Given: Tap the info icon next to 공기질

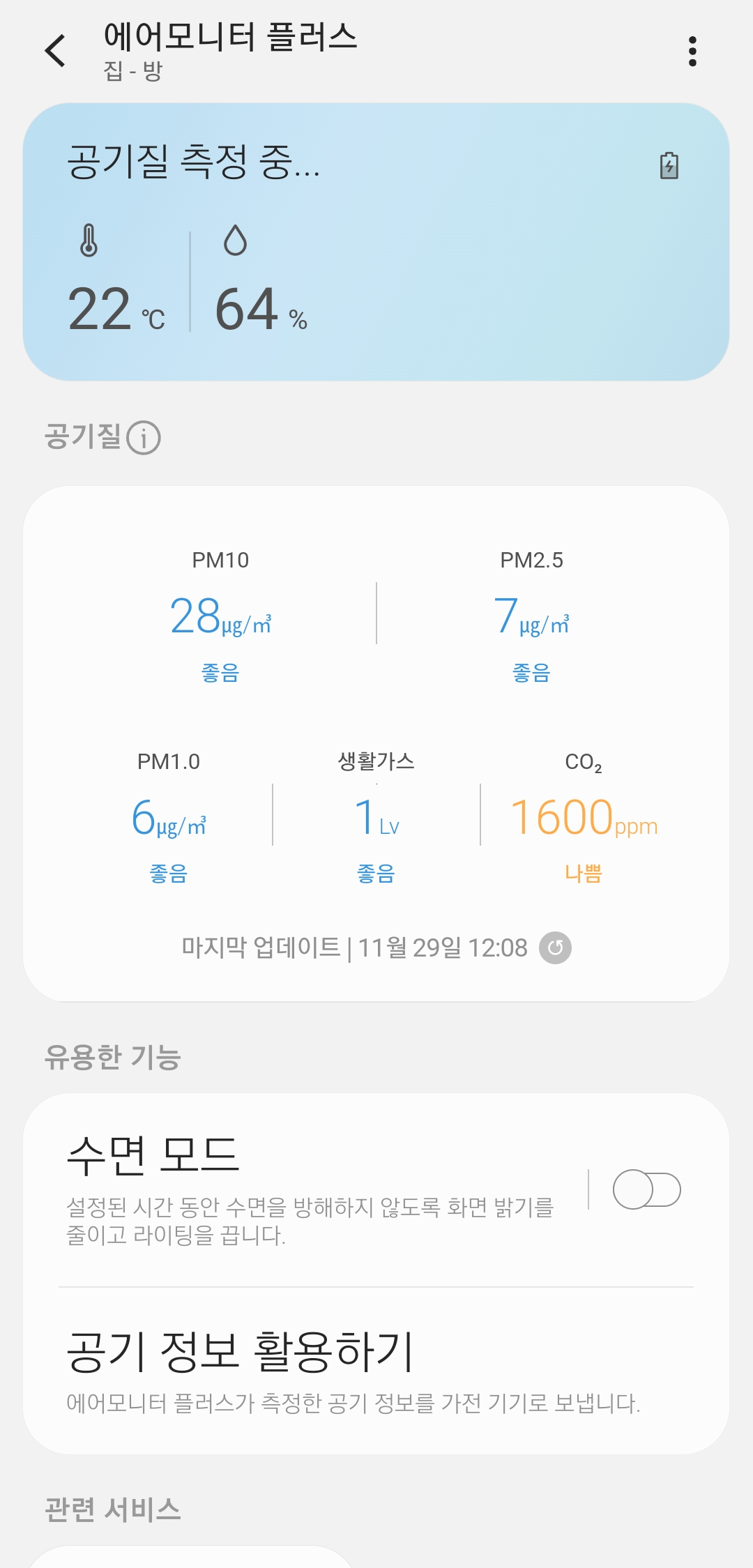Looking at the screenshot, I should pyautogui.click(x=144, y=438).
